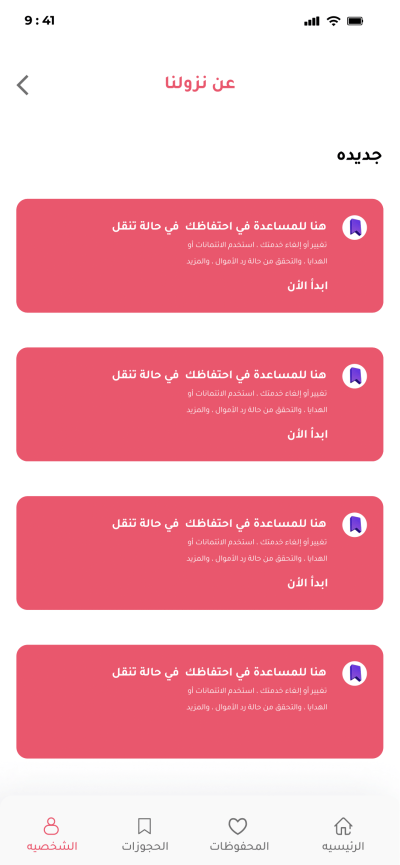Open the المحفوظات saved tab
Viewport: 400px width, 865px height.
(x=238, y=834)
